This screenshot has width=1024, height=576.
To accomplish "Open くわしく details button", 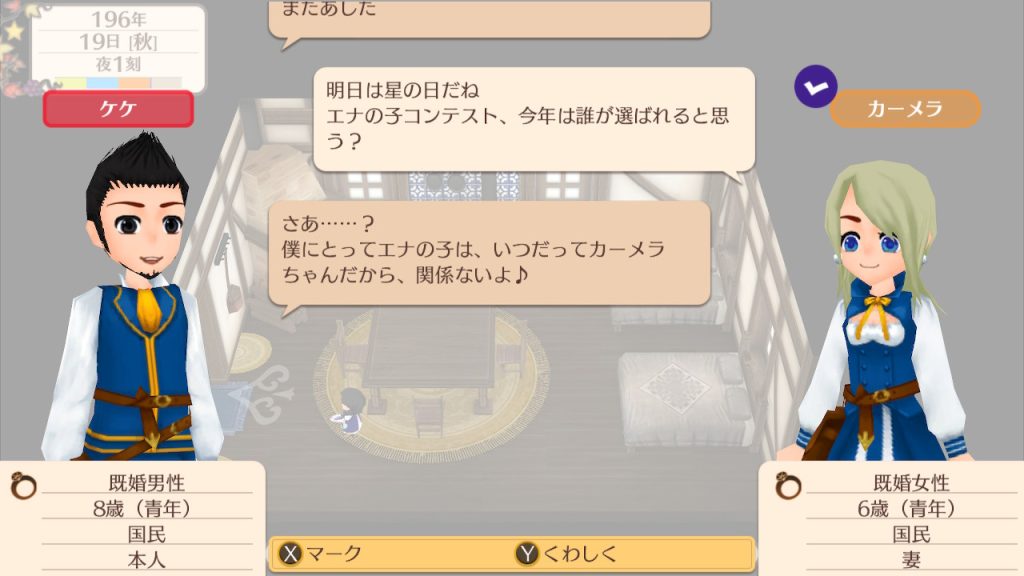I will click(567, 554).
